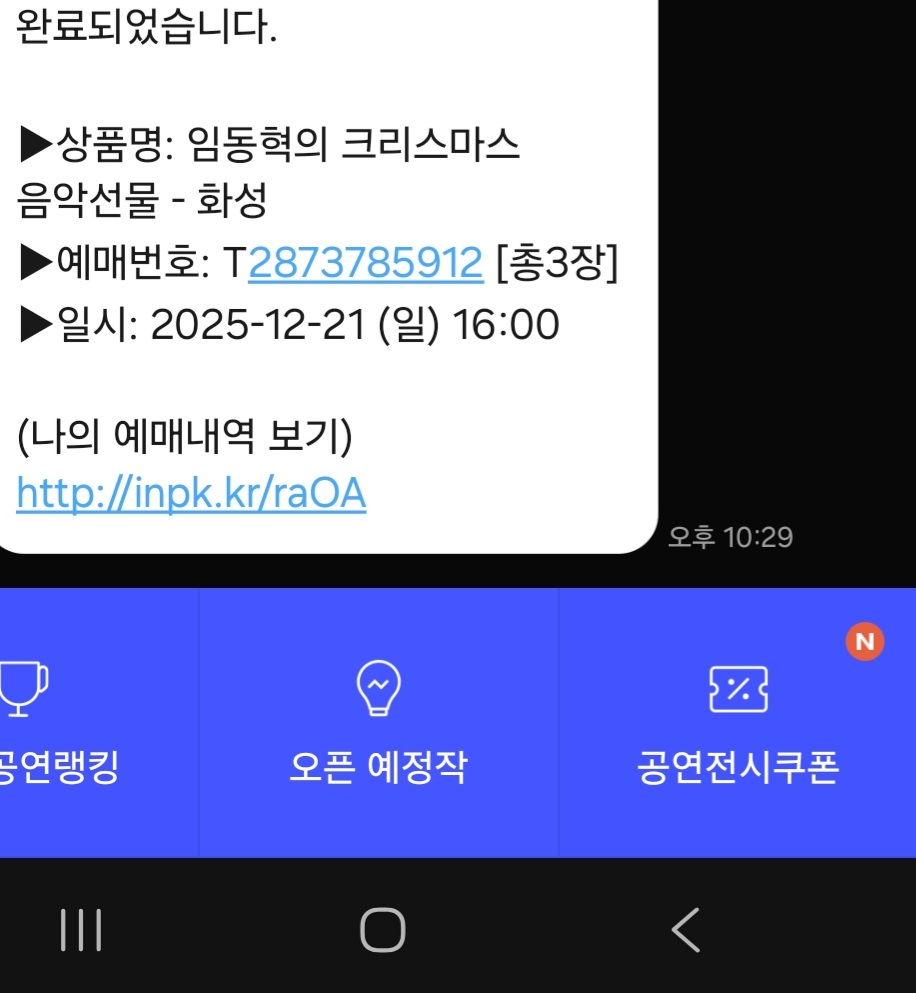The image size is (916, 993).
Task: Go to the home screen
Action: point(382,930)
